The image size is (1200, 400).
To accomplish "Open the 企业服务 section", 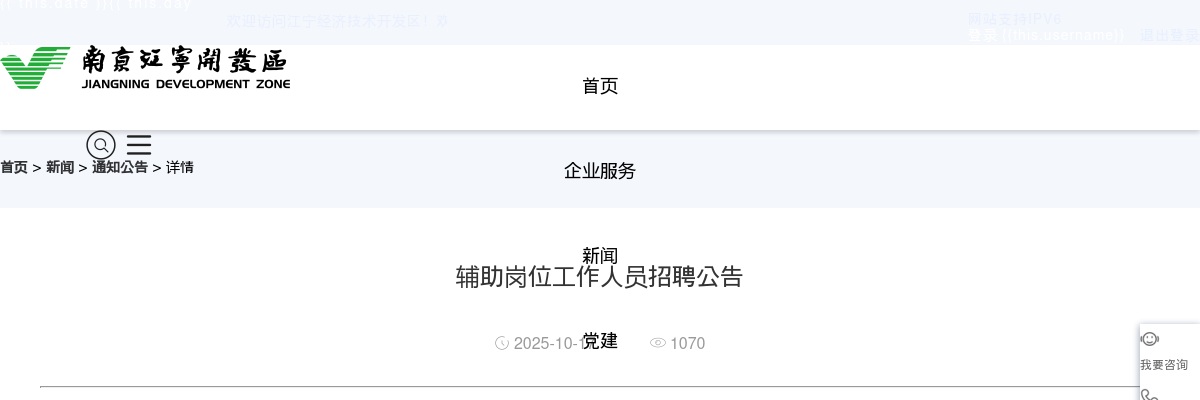I will click(x=600, y=171).
